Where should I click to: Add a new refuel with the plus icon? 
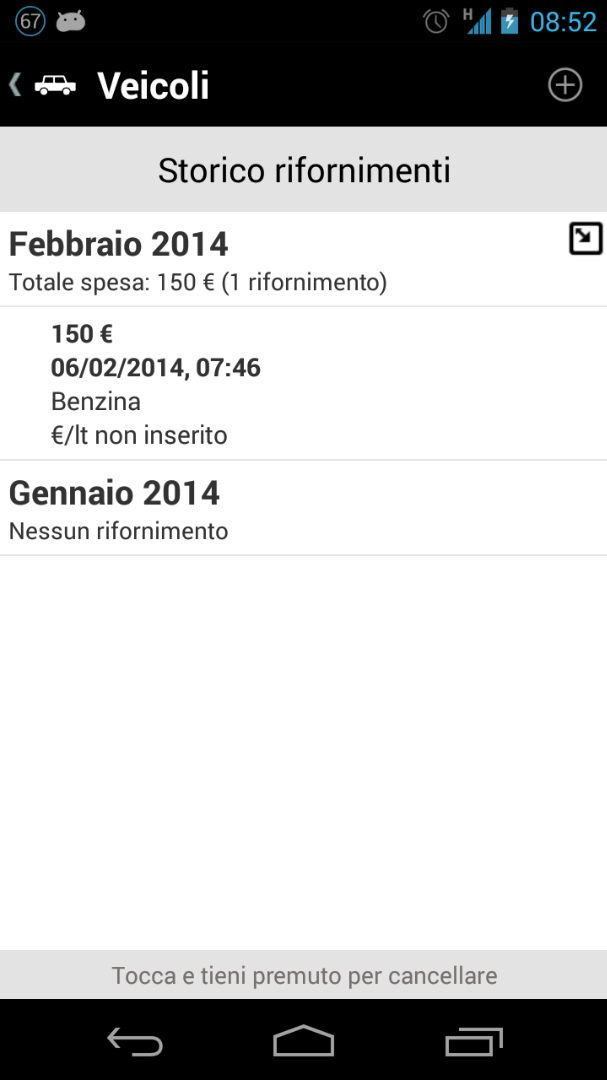click(x=565, y=85)
